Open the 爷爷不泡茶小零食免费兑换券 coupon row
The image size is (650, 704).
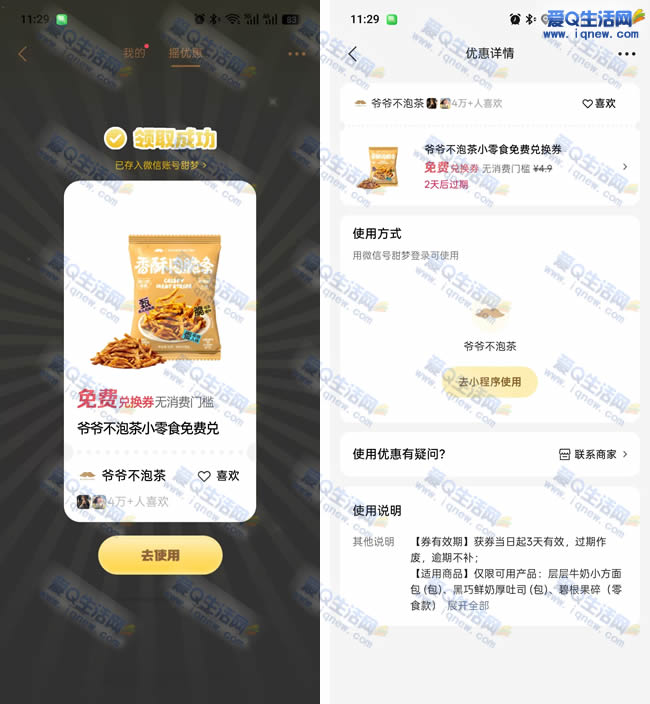(490, 167)
